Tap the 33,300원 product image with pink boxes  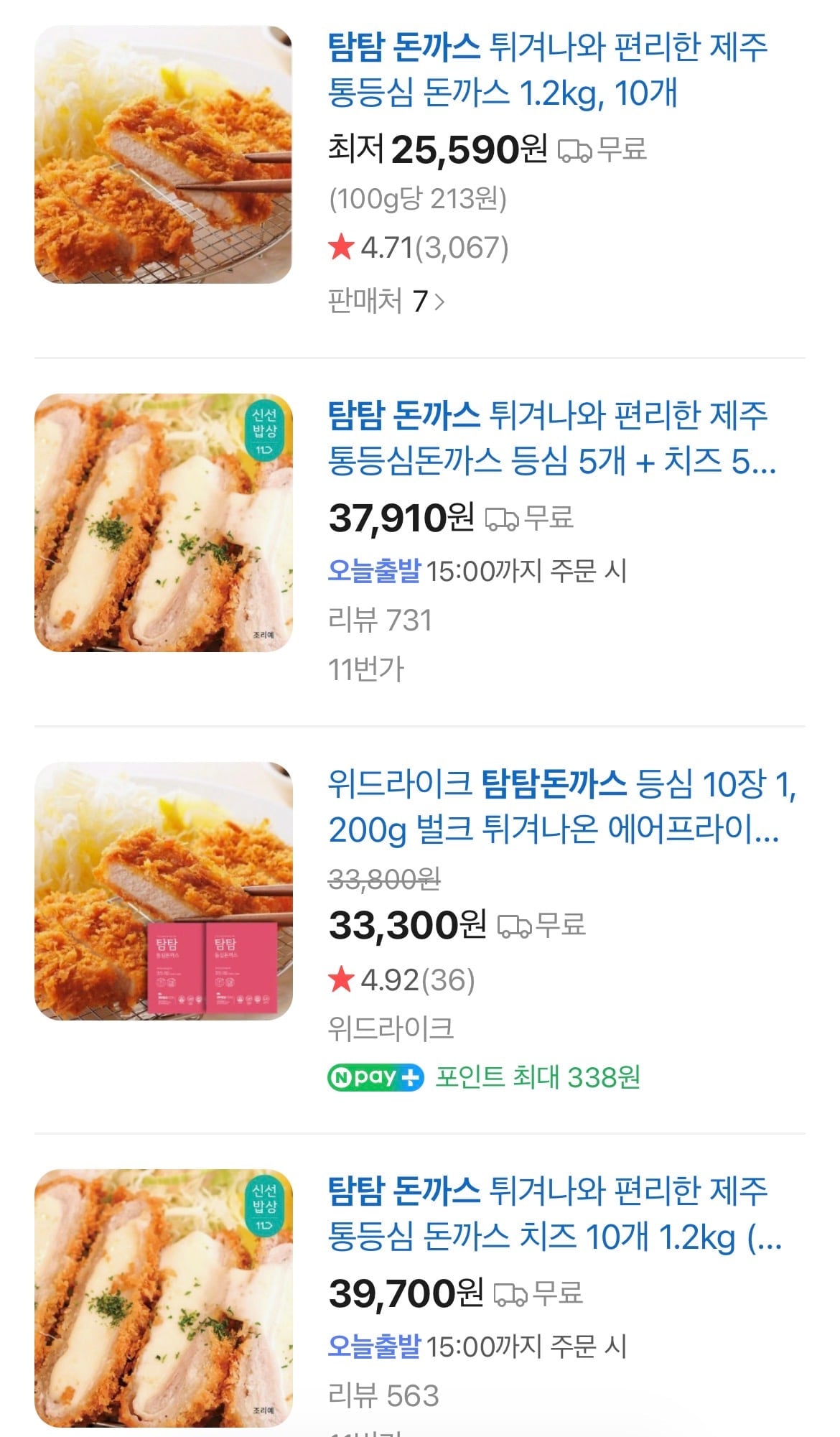click(164, 890)
